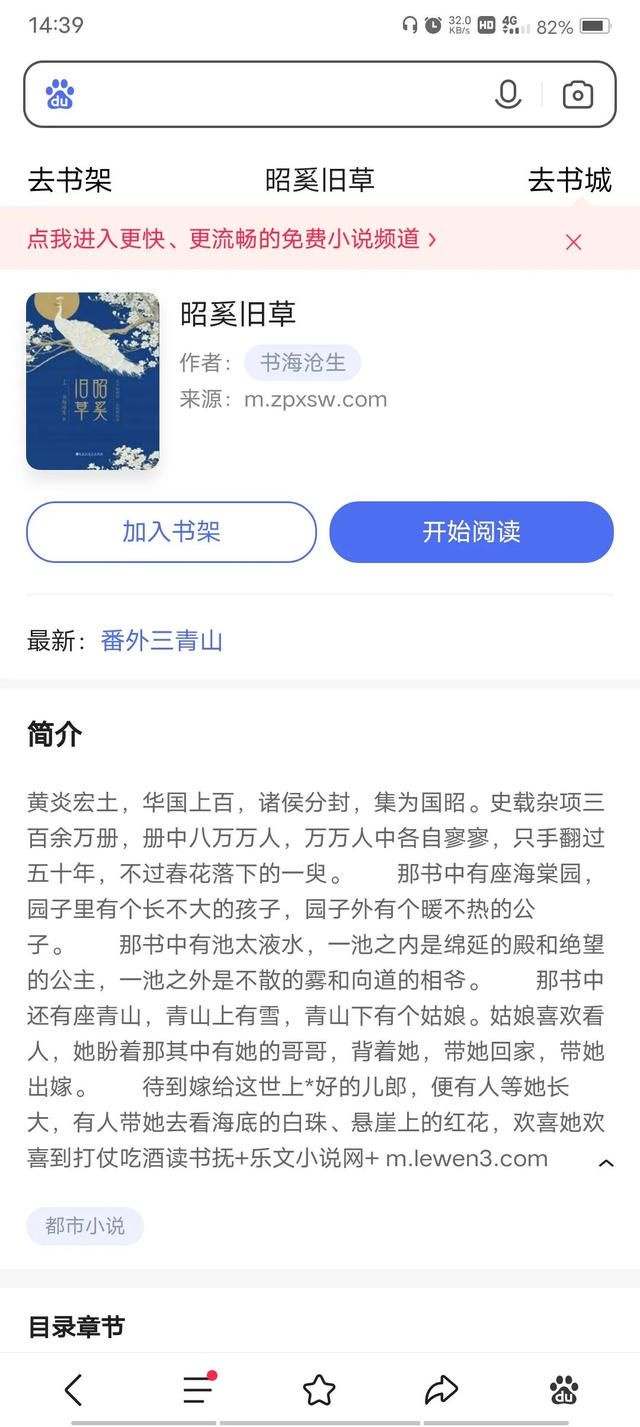This screenshot has height=1427, width=640.
Task: Open latest chapter 番外三青山
Action: tap(161, 641)
